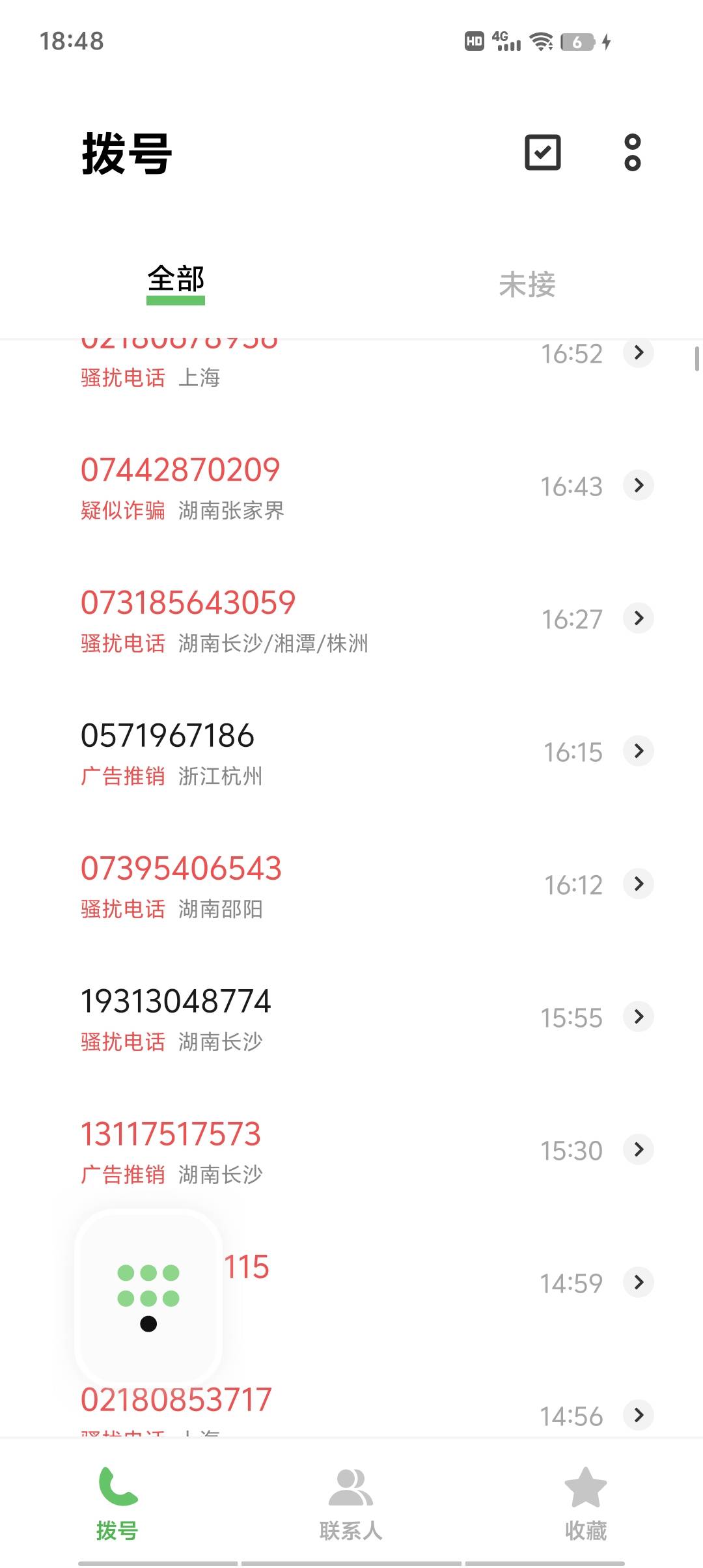
Task: Open the dial pad button
Action: point(148,1297)
